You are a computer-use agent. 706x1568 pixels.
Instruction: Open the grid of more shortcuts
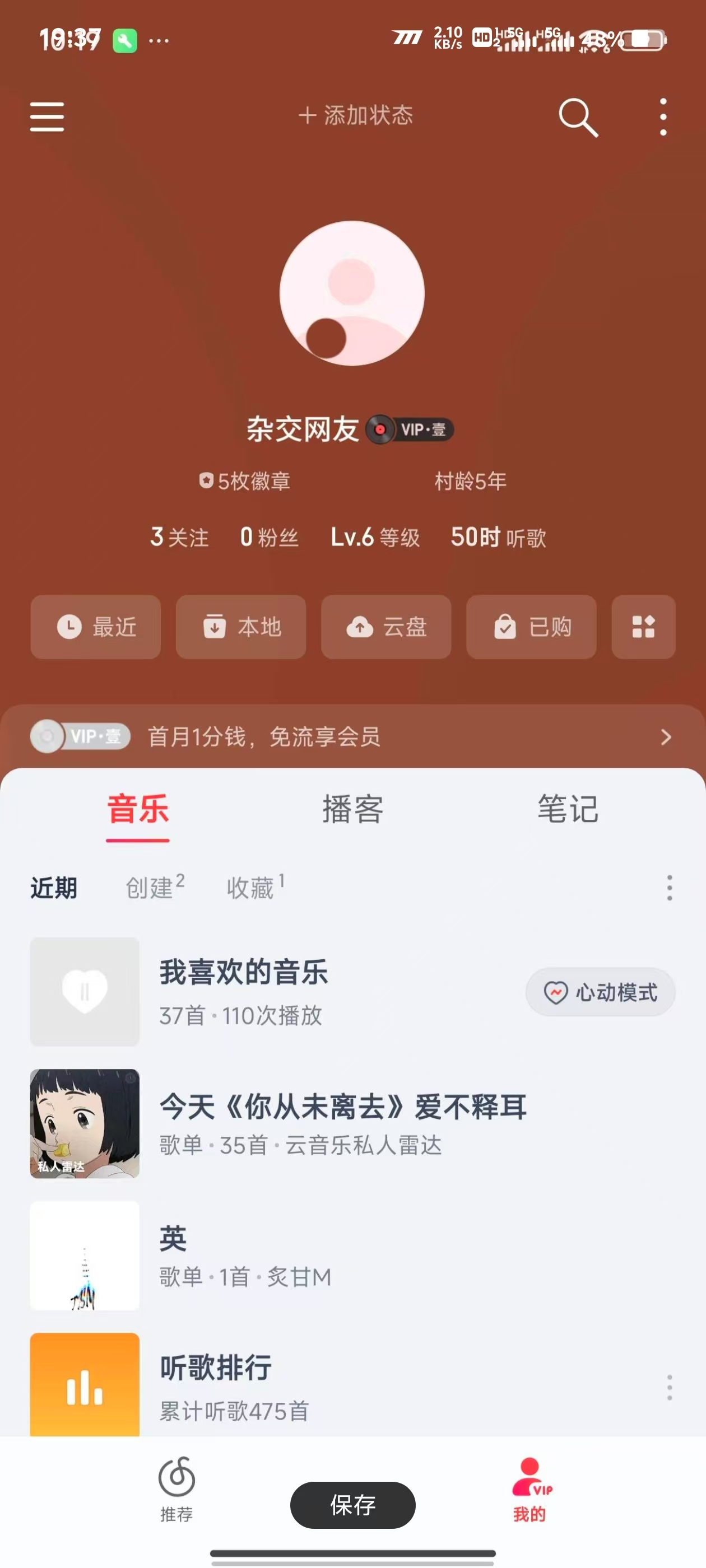pos(643,626)
